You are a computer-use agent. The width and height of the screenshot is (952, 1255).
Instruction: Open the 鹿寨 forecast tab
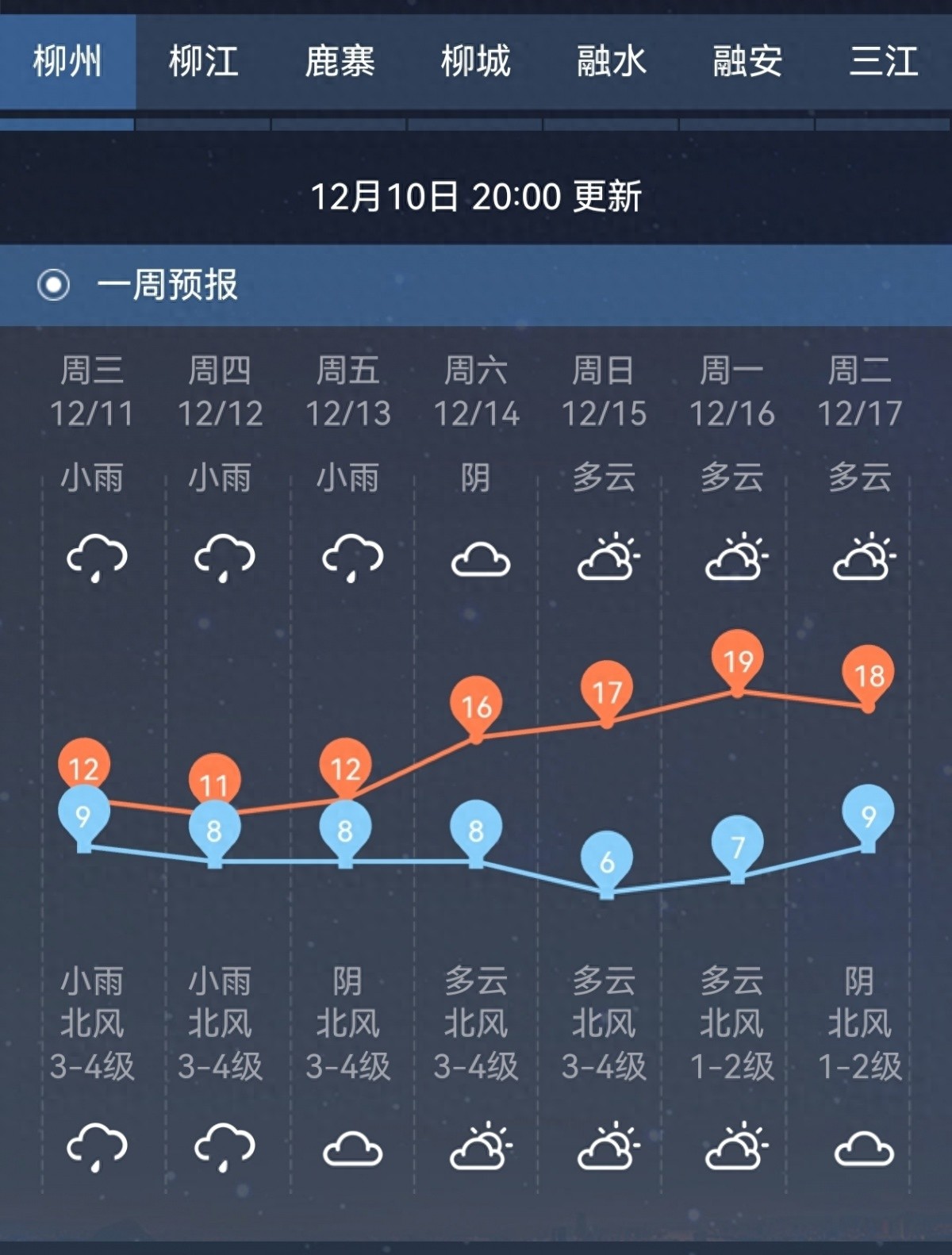[x=340, y=61]
